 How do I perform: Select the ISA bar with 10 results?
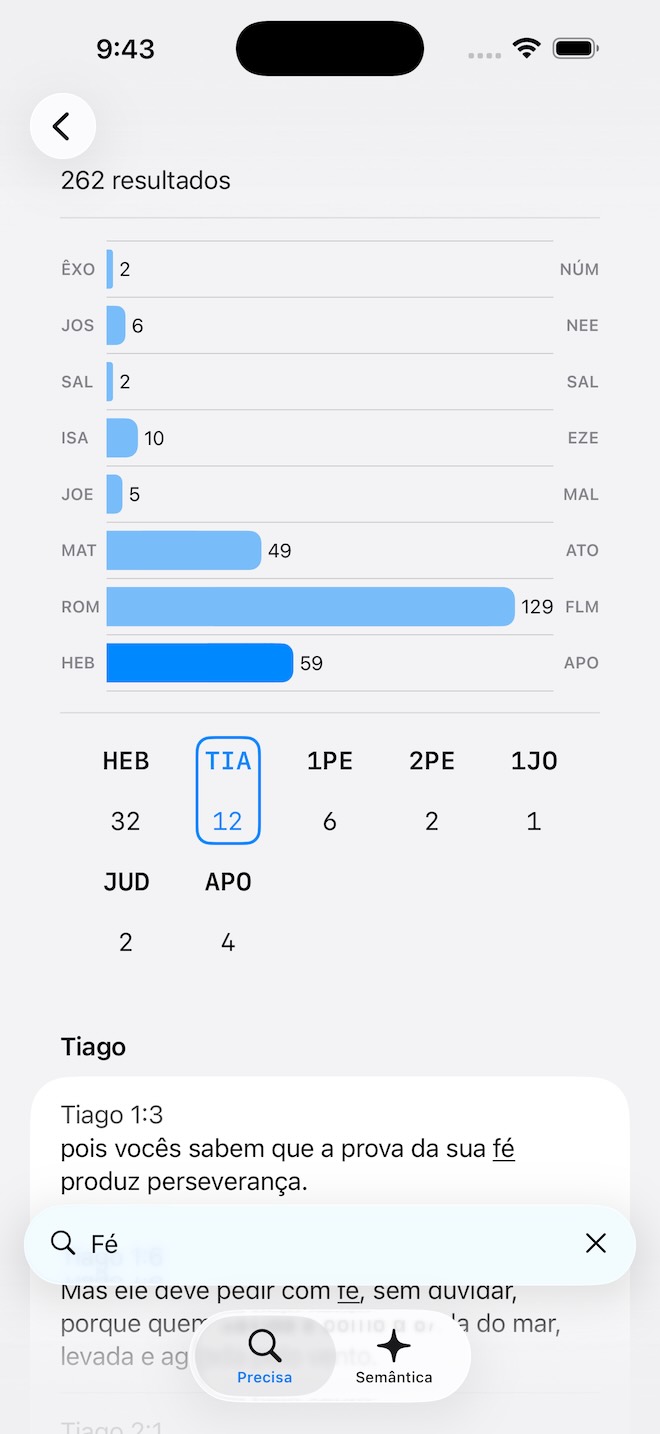[x=122, y=438]
